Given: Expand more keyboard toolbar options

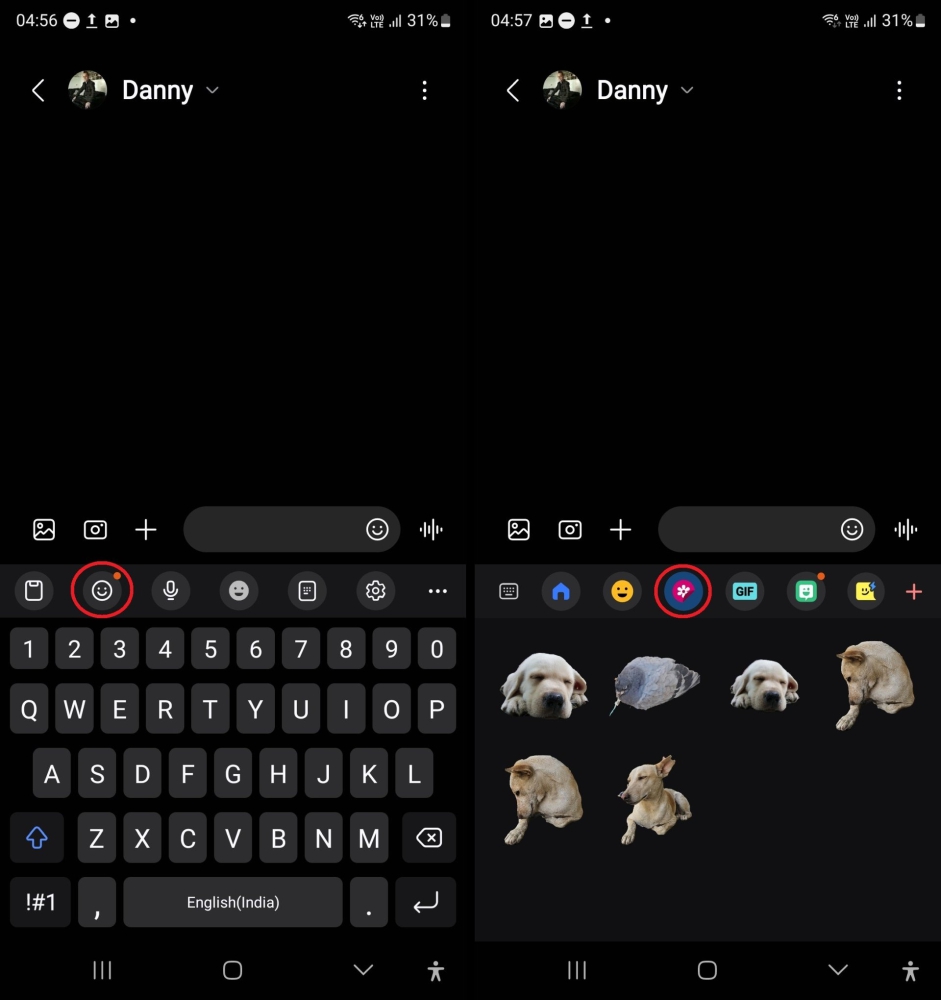Looking at the screenshot, I should 437,591.
